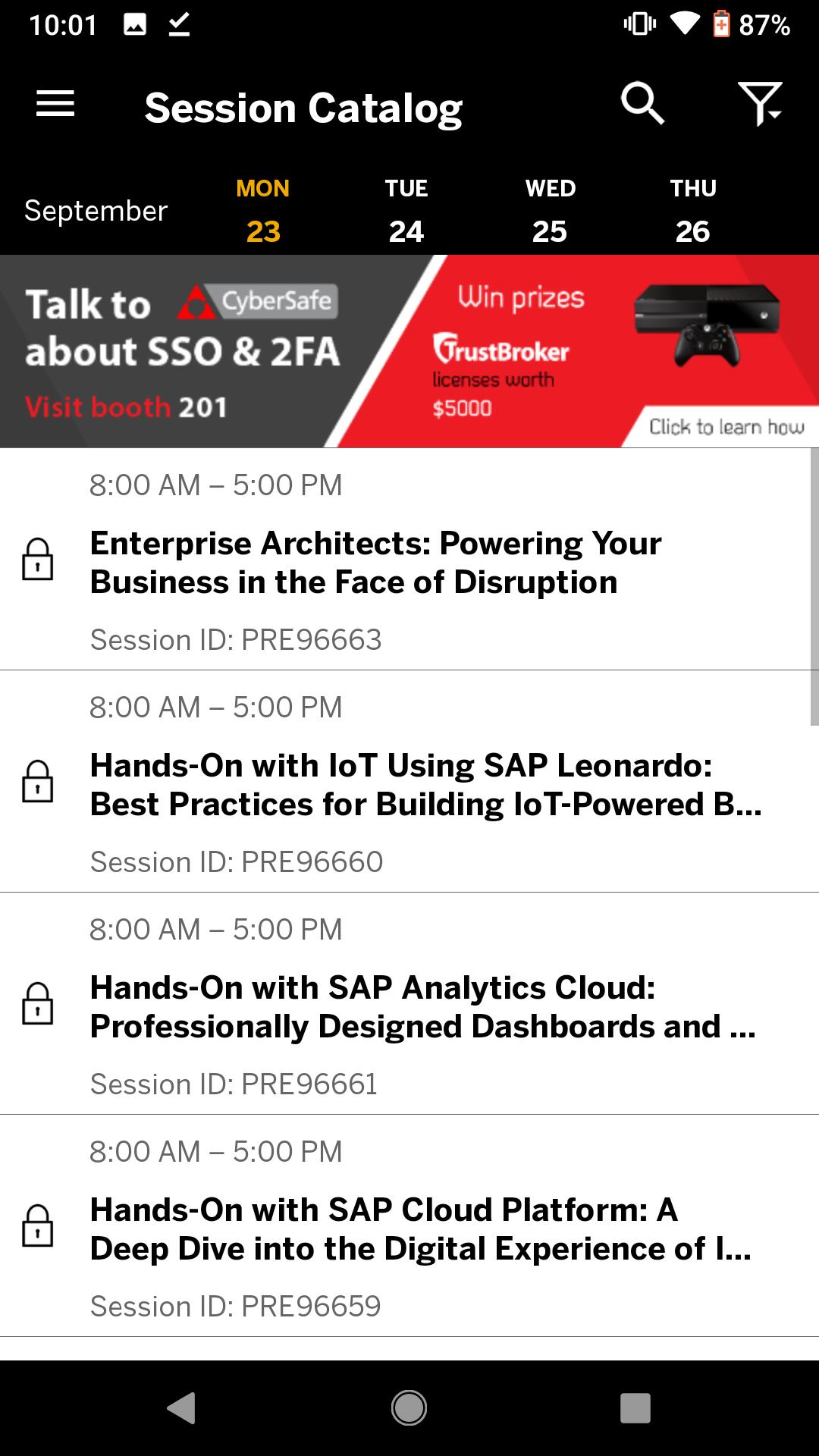Click the September month label
The image size is (819, 1456).
(94, 211)
